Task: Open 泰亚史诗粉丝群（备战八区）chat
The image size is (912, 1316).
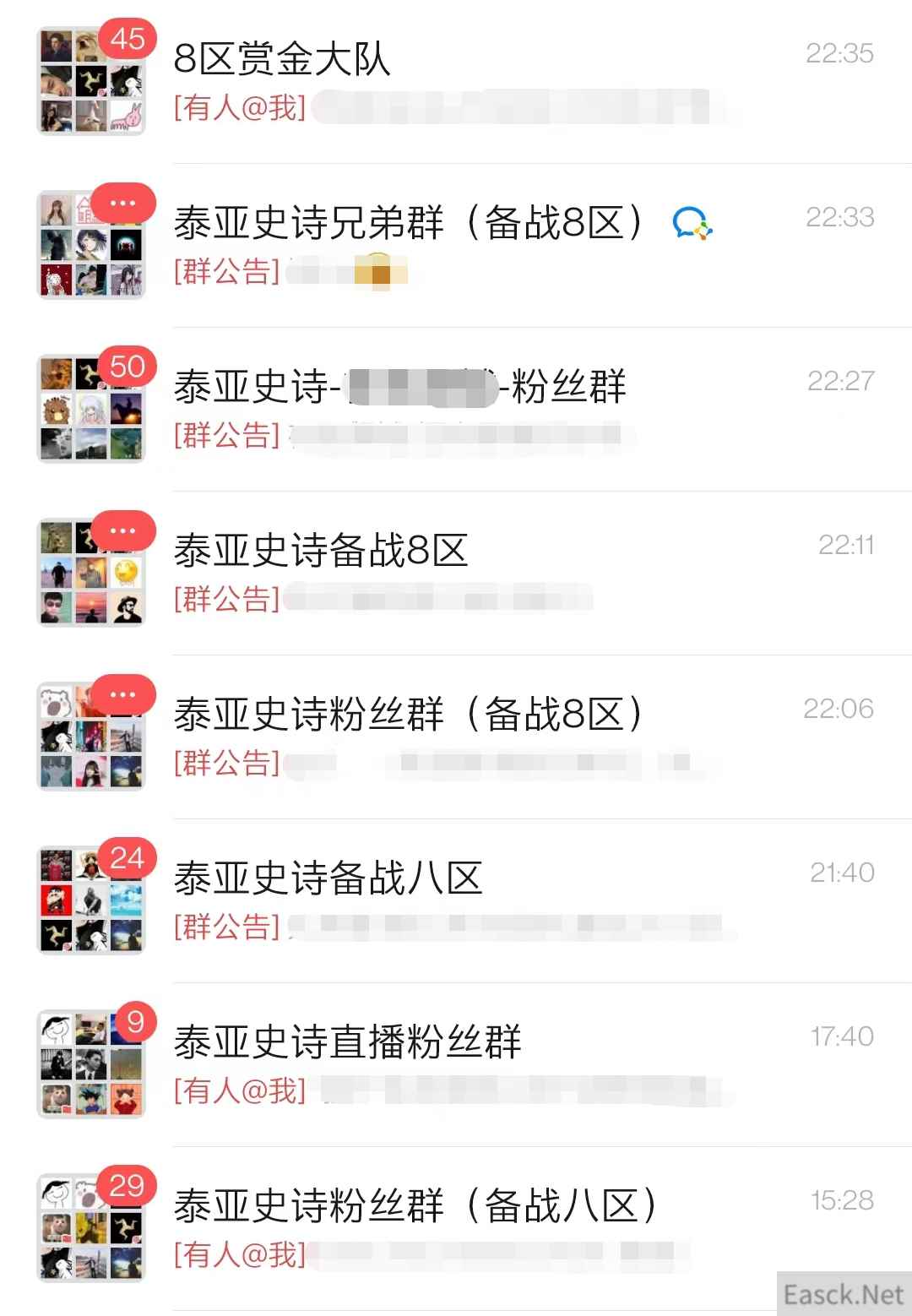Action: 456,1228
